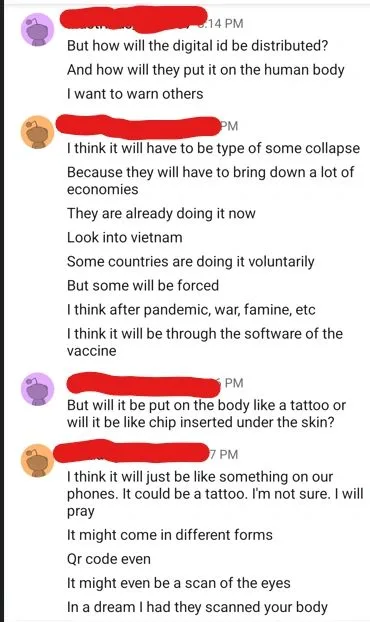This screenshot has width=370, height=622.
Task: Open purple avatar beside 'how will the digital id' message
Action: pos(38,30)
